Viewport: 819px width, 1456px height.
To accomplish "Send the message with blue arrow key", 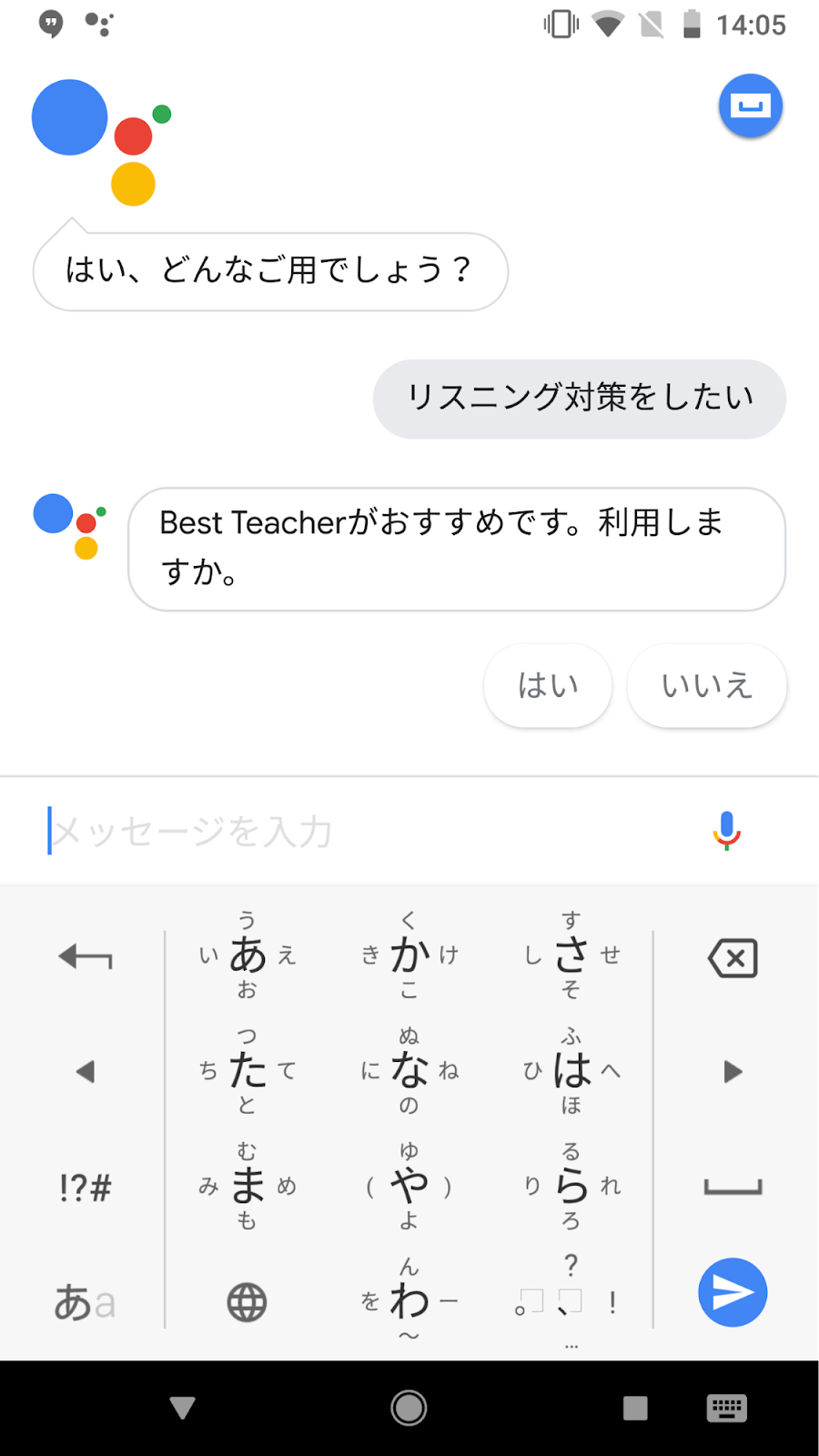I will pos(733,1292).
